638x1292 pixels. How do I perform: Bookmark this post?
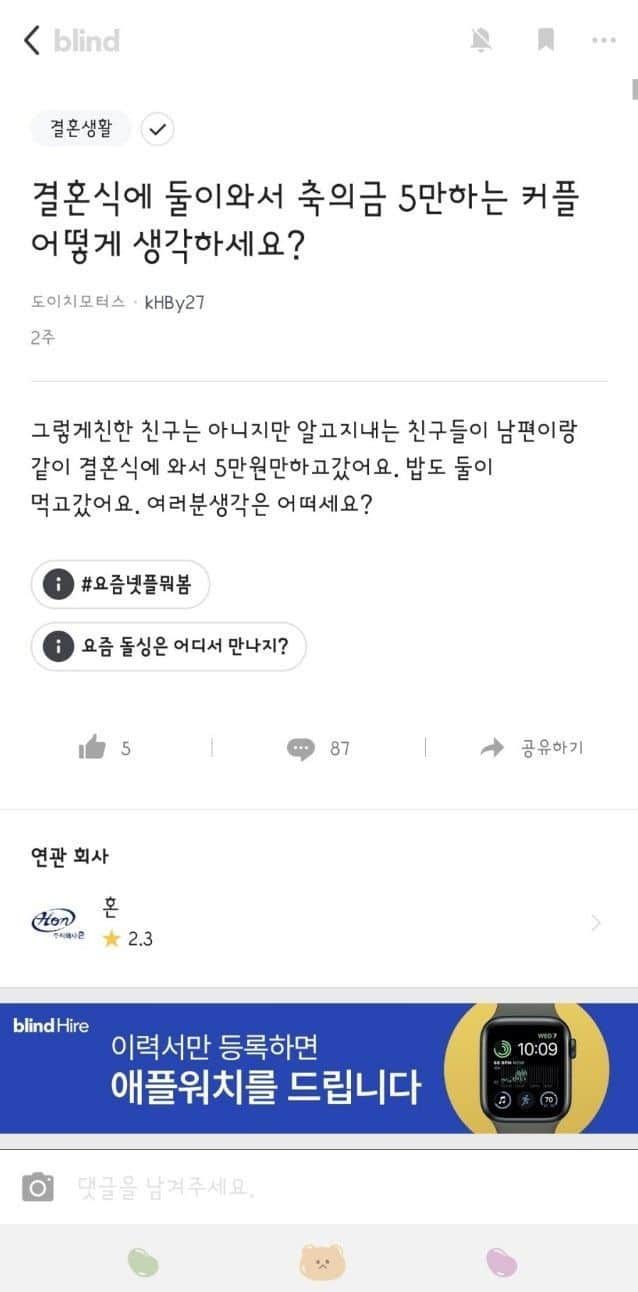point(545,40)
